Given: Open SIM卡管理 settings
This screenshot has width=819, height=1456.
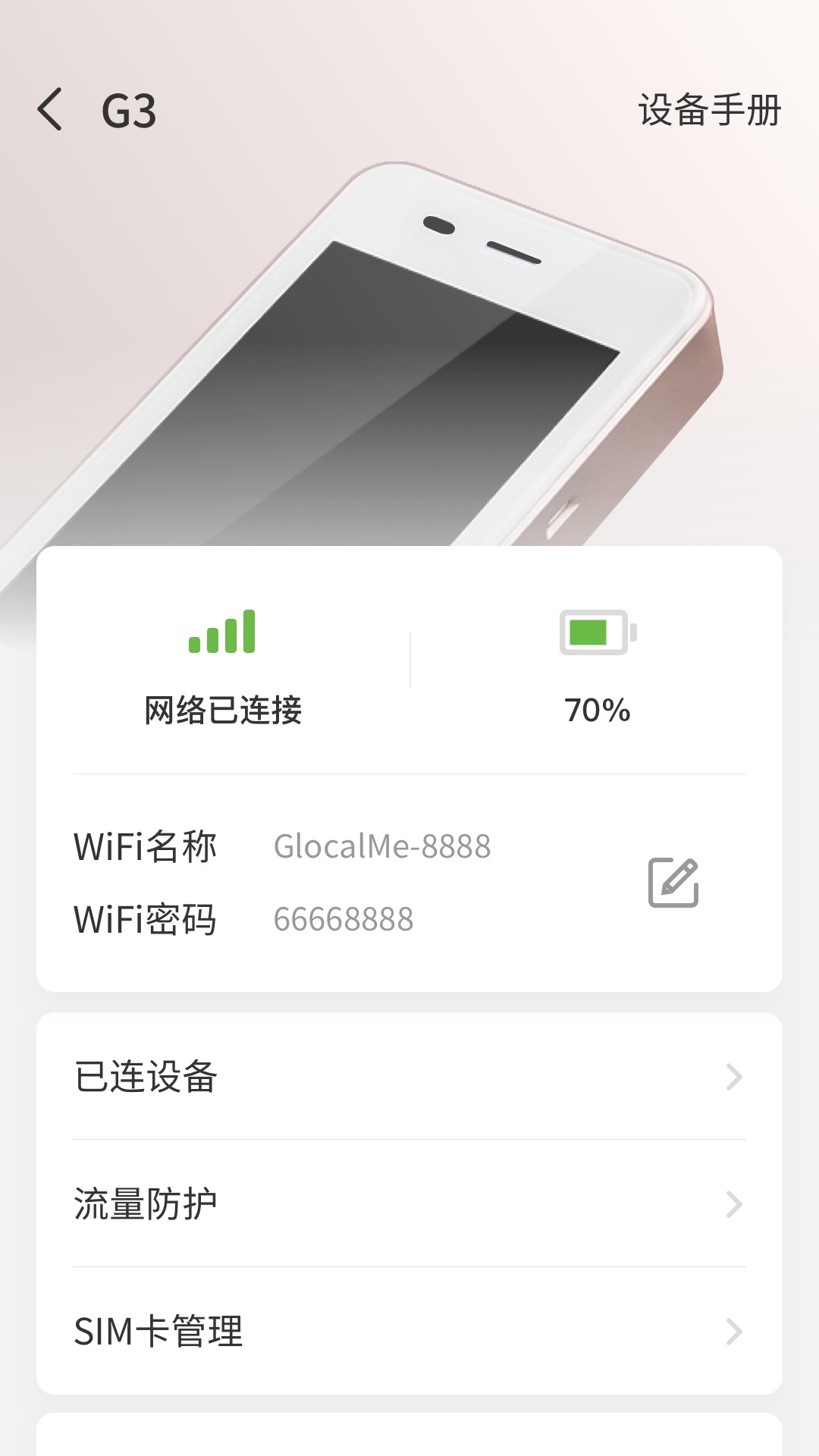Looking at the screenshot, I should pos(409,1332).
